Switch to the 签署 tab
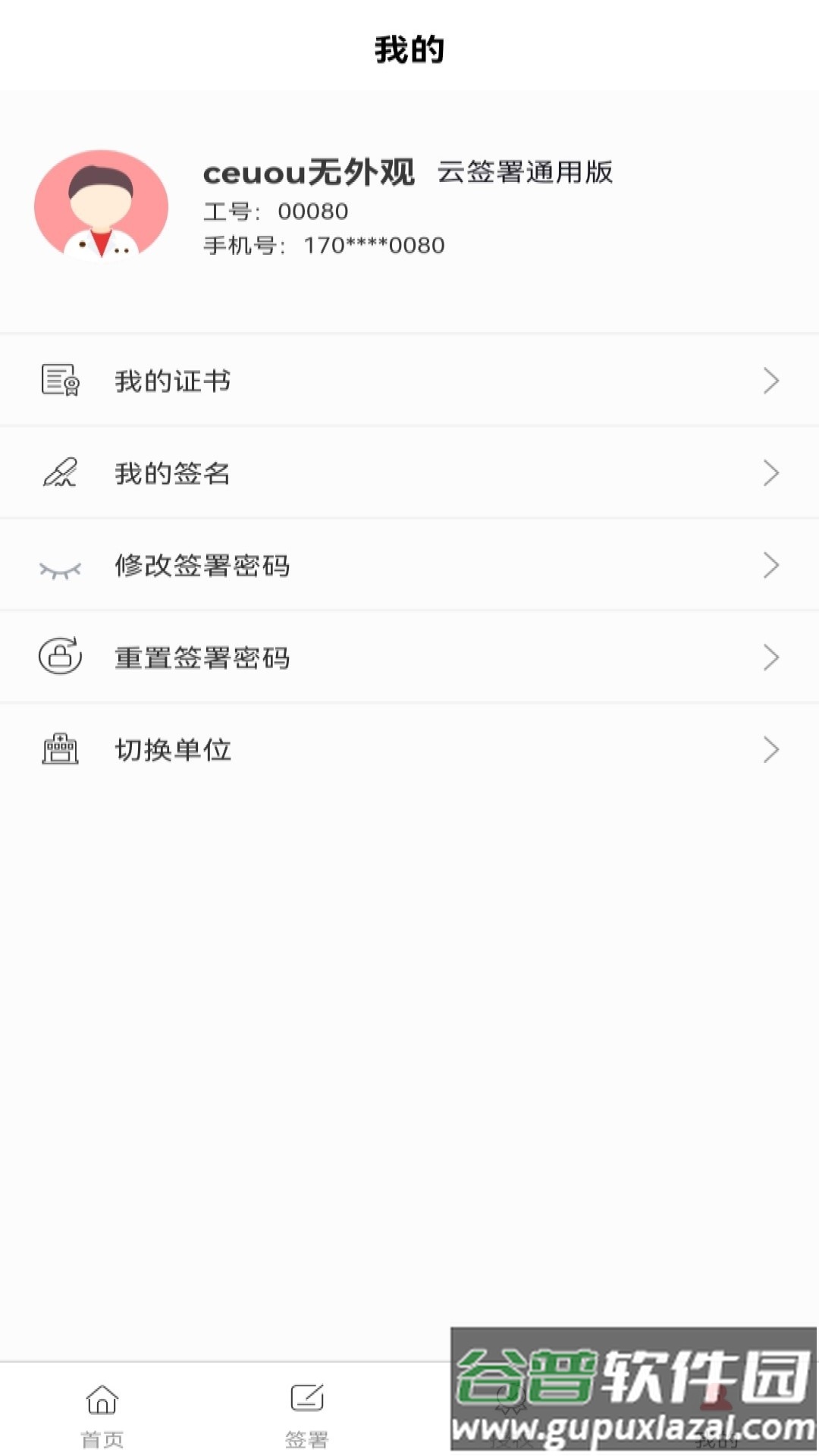Image resolution: width=819 pixels, height=1456 pixels. tap(306, 1418)
